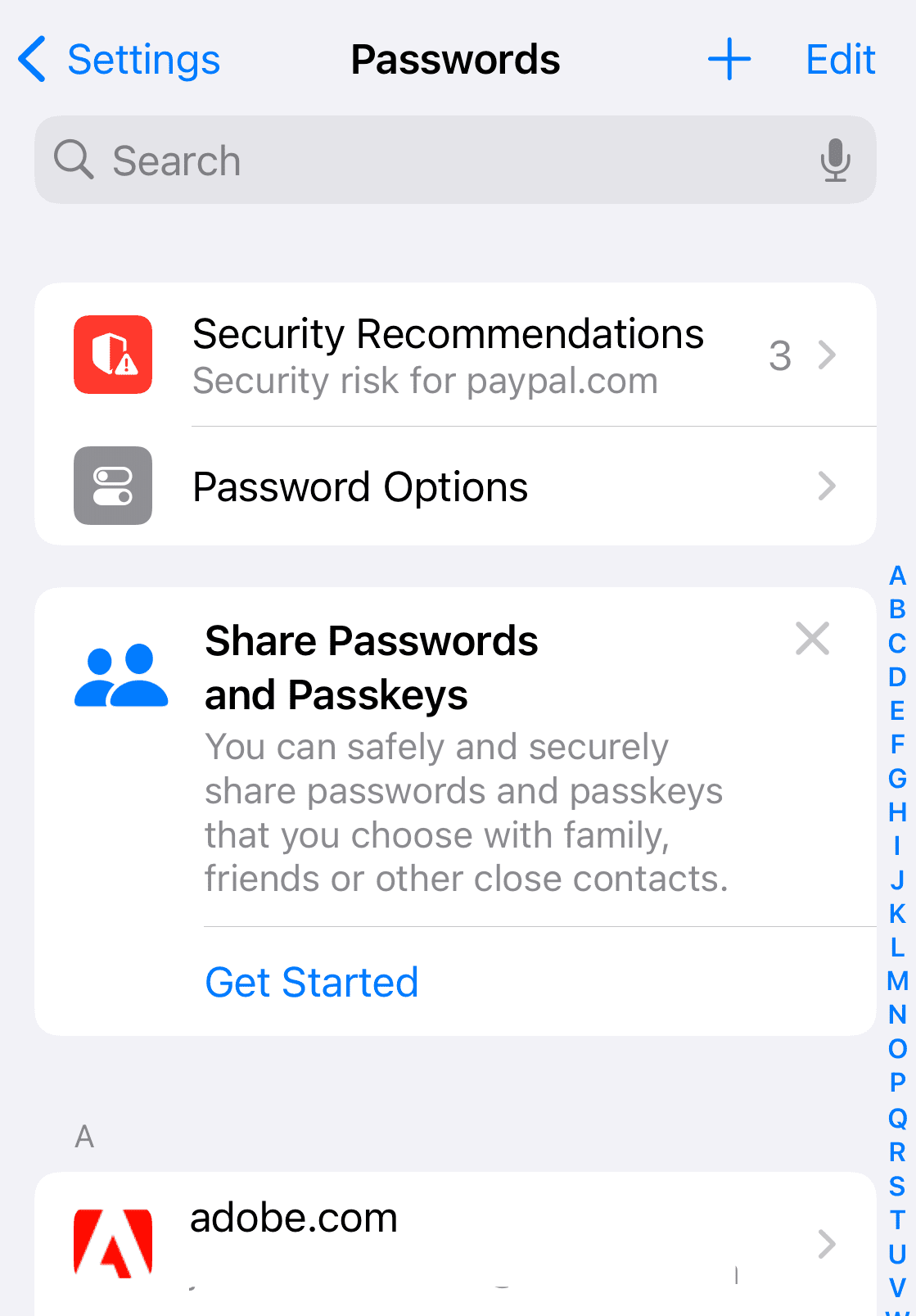
Task: Jump to letter S in the index
Action: [x=897, y=1186]
